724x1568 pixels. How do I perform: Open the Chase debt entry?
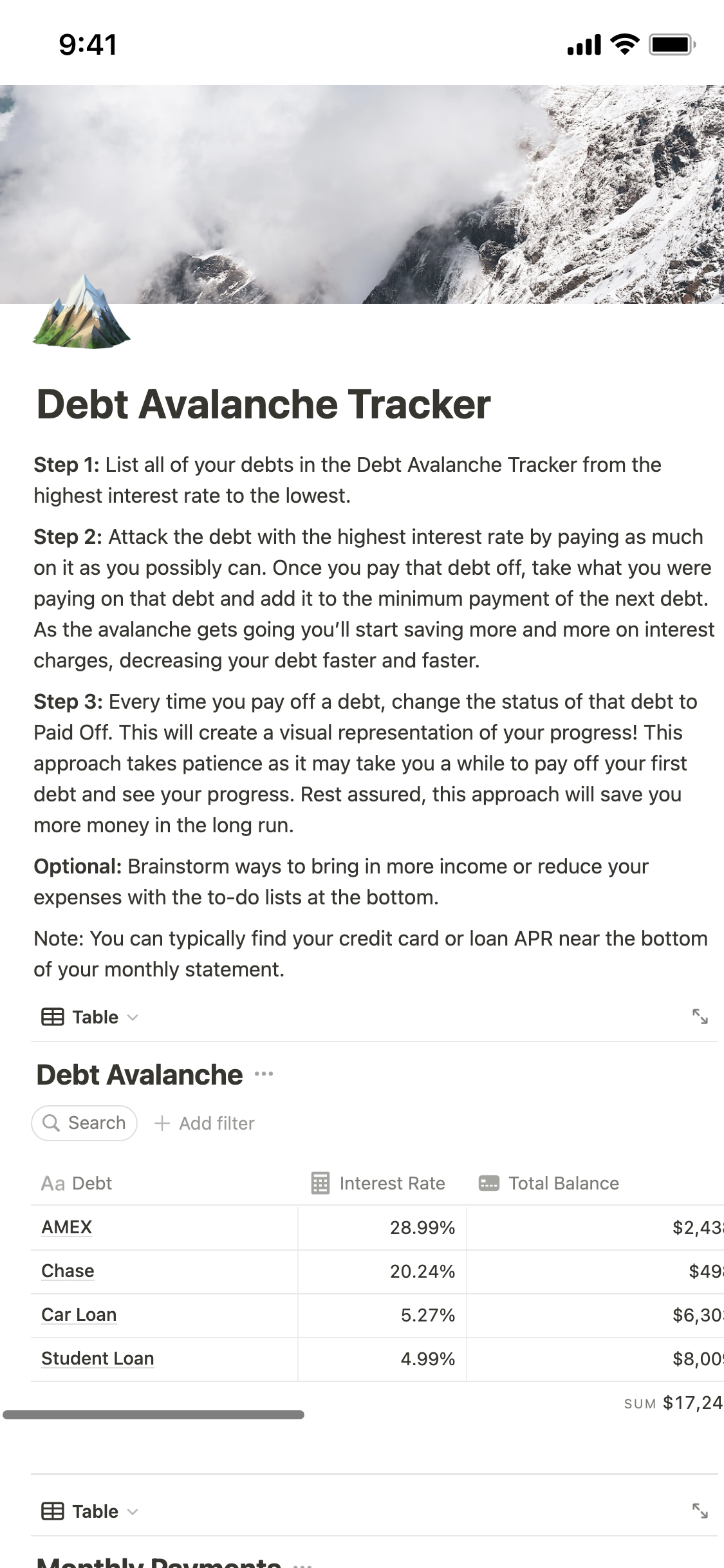tap(68, 1271)
